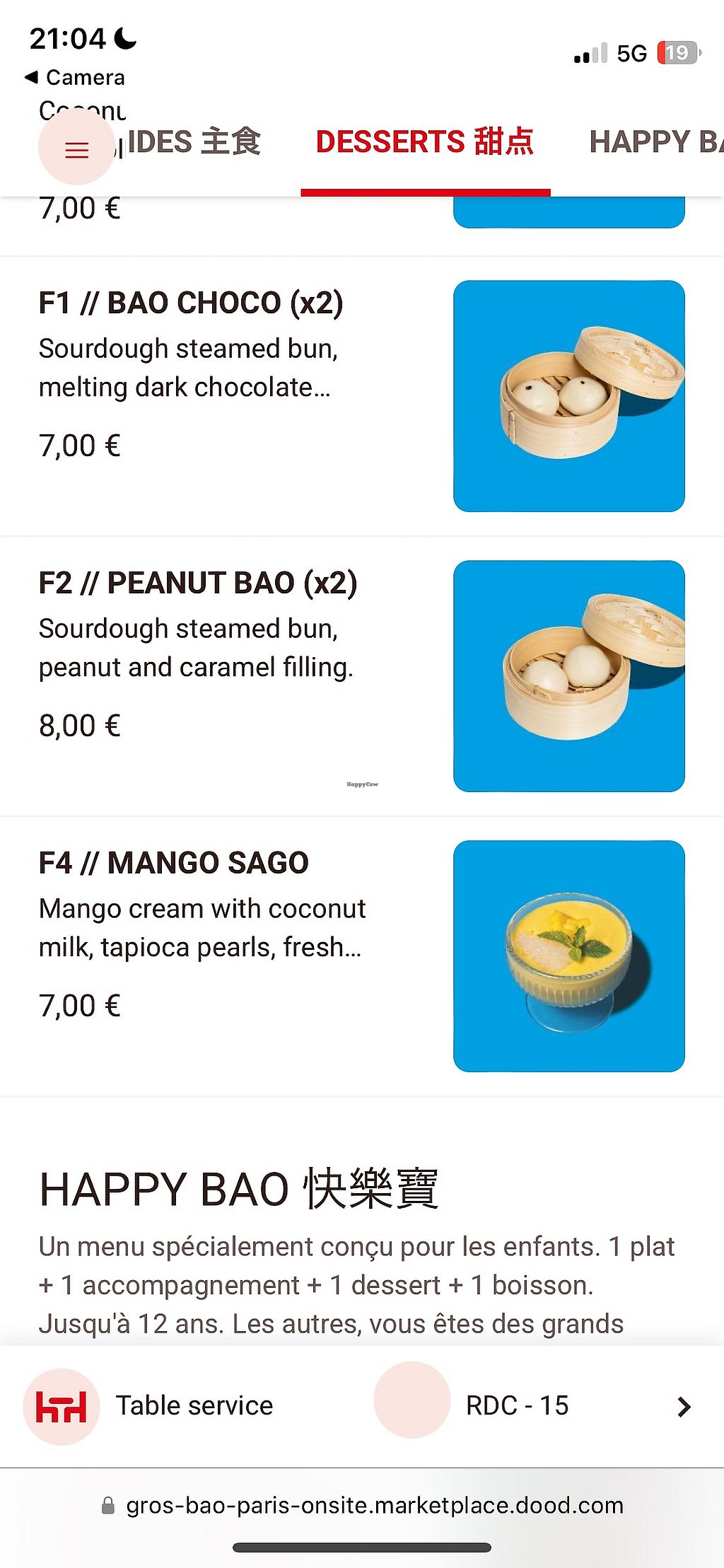Open Table service RDC - 15 details
Image resolution: width=724 pixels, height=1568 pixels.
pos(683,1407)
